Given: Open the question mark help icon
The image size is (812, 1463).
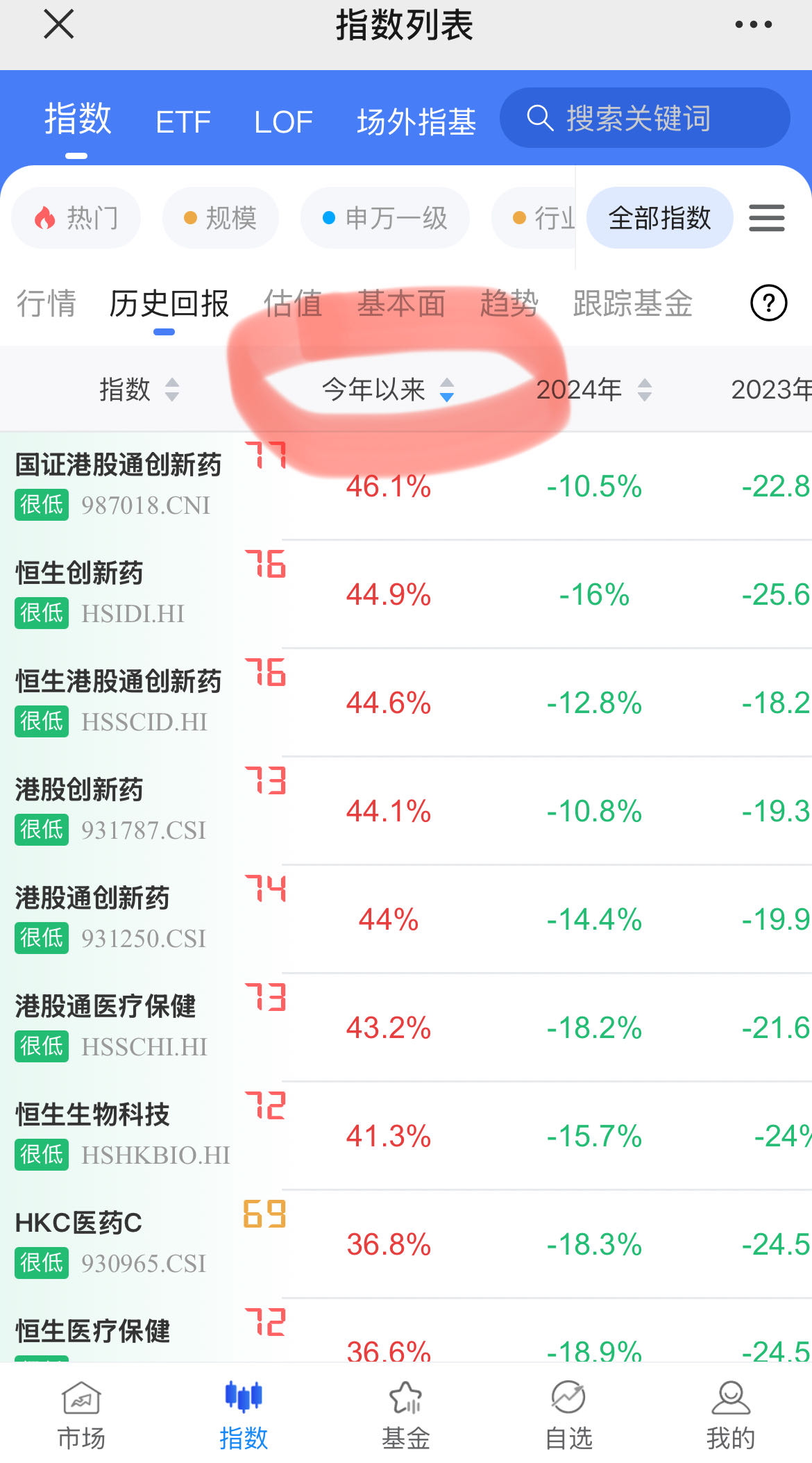Looking at the screenshot, I should (769, 303).
